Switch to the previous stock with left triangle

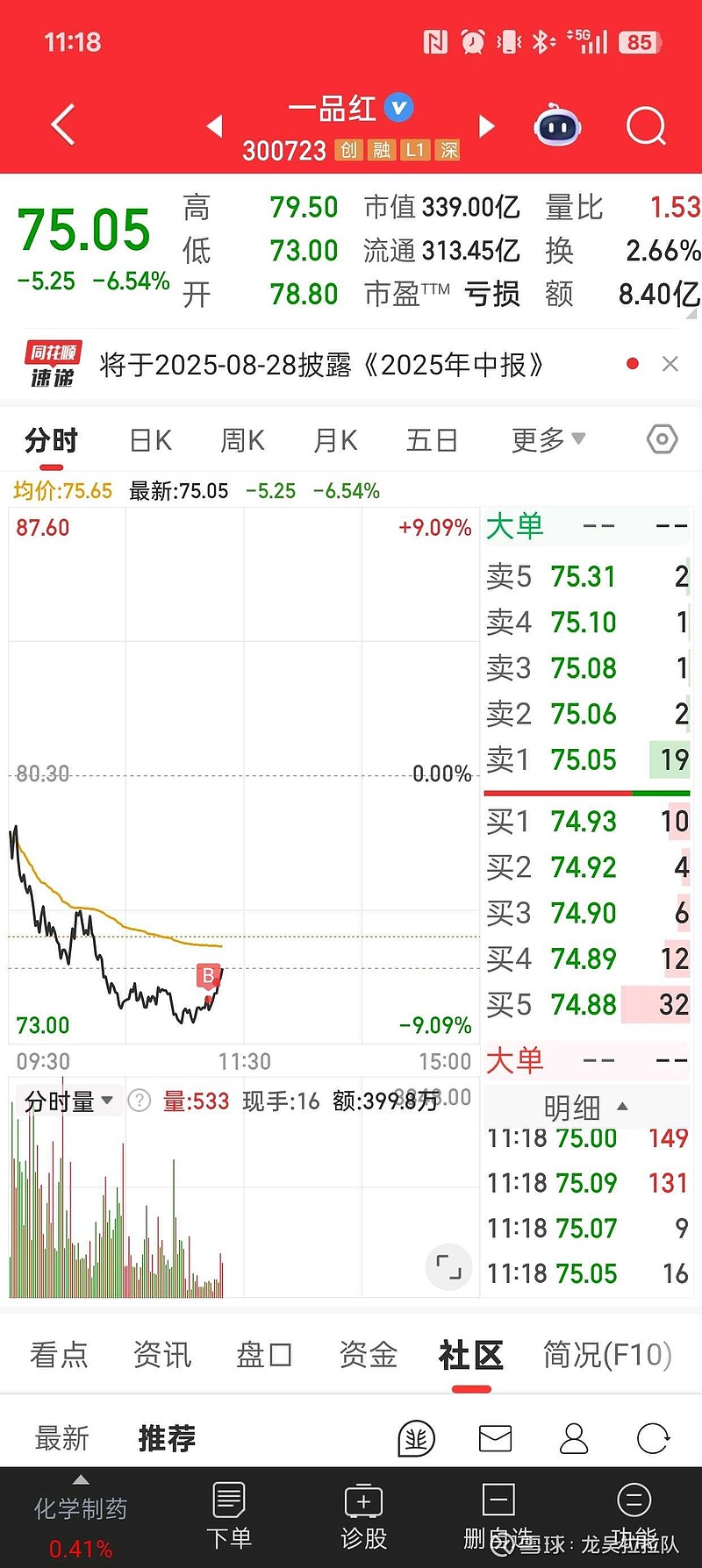(x=214, y=126)
